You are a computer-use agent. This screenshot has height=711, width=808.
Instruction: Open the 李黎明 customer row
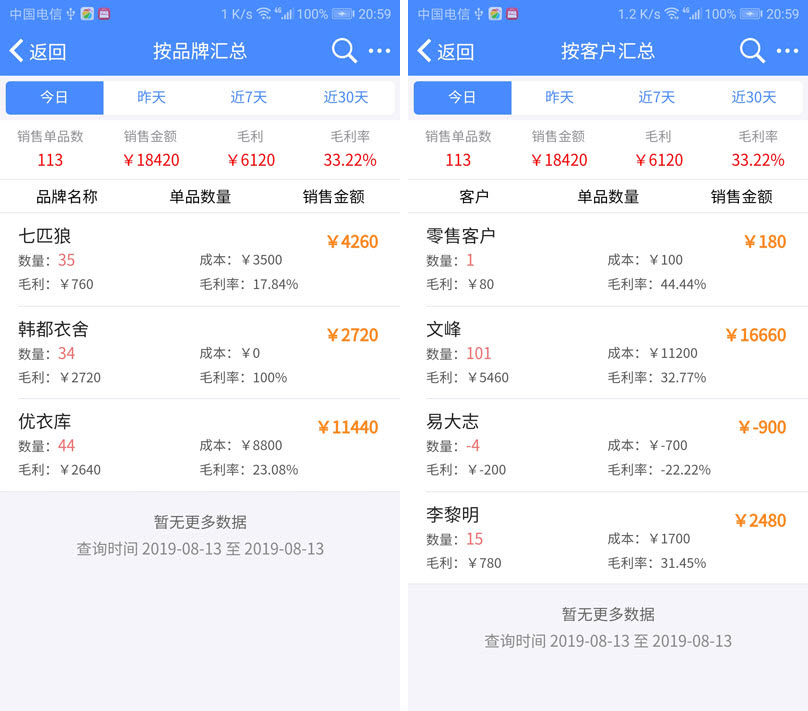(607, 538)
